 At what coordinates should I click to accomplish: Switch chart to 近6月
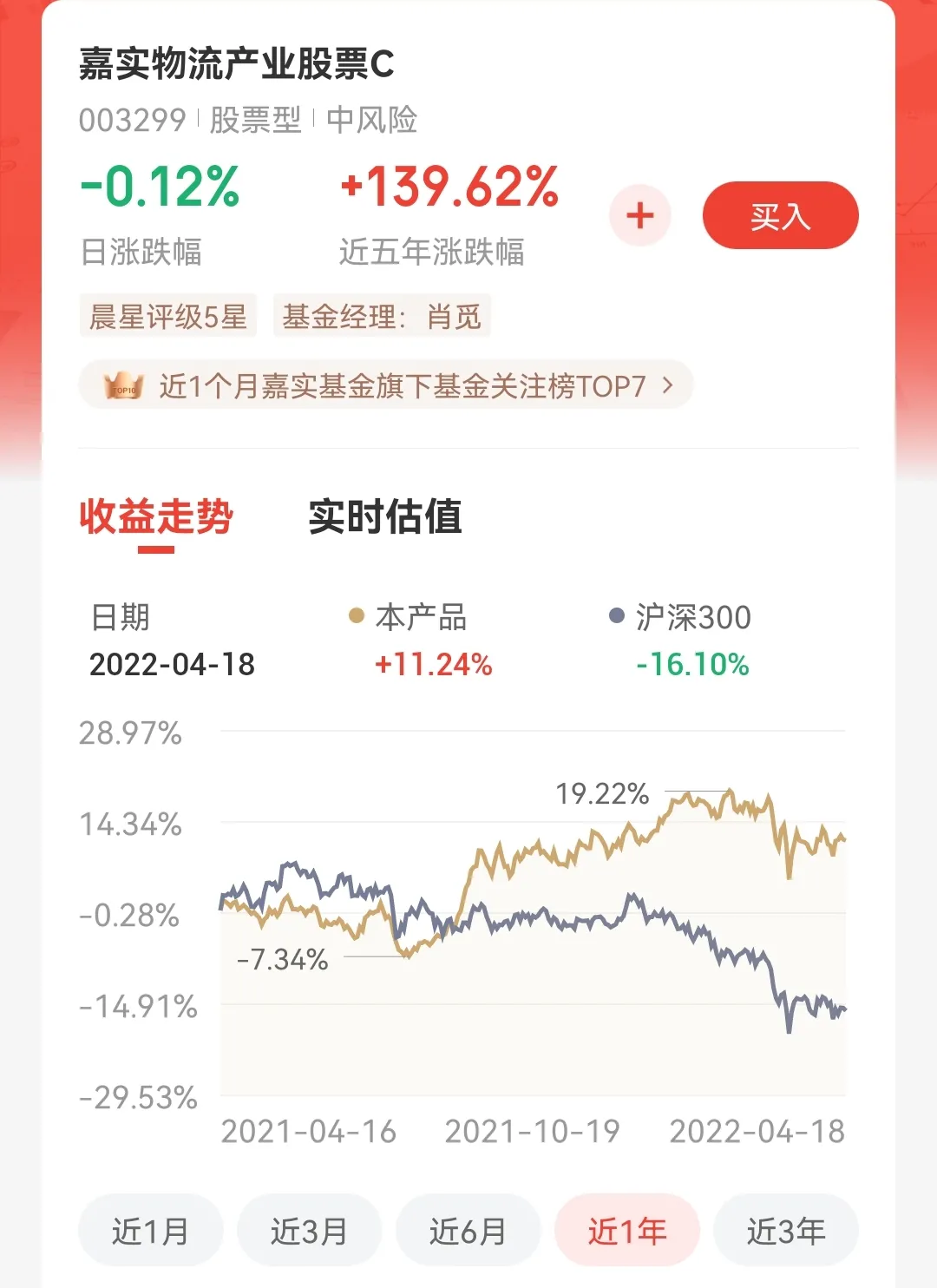point(468,1231)
